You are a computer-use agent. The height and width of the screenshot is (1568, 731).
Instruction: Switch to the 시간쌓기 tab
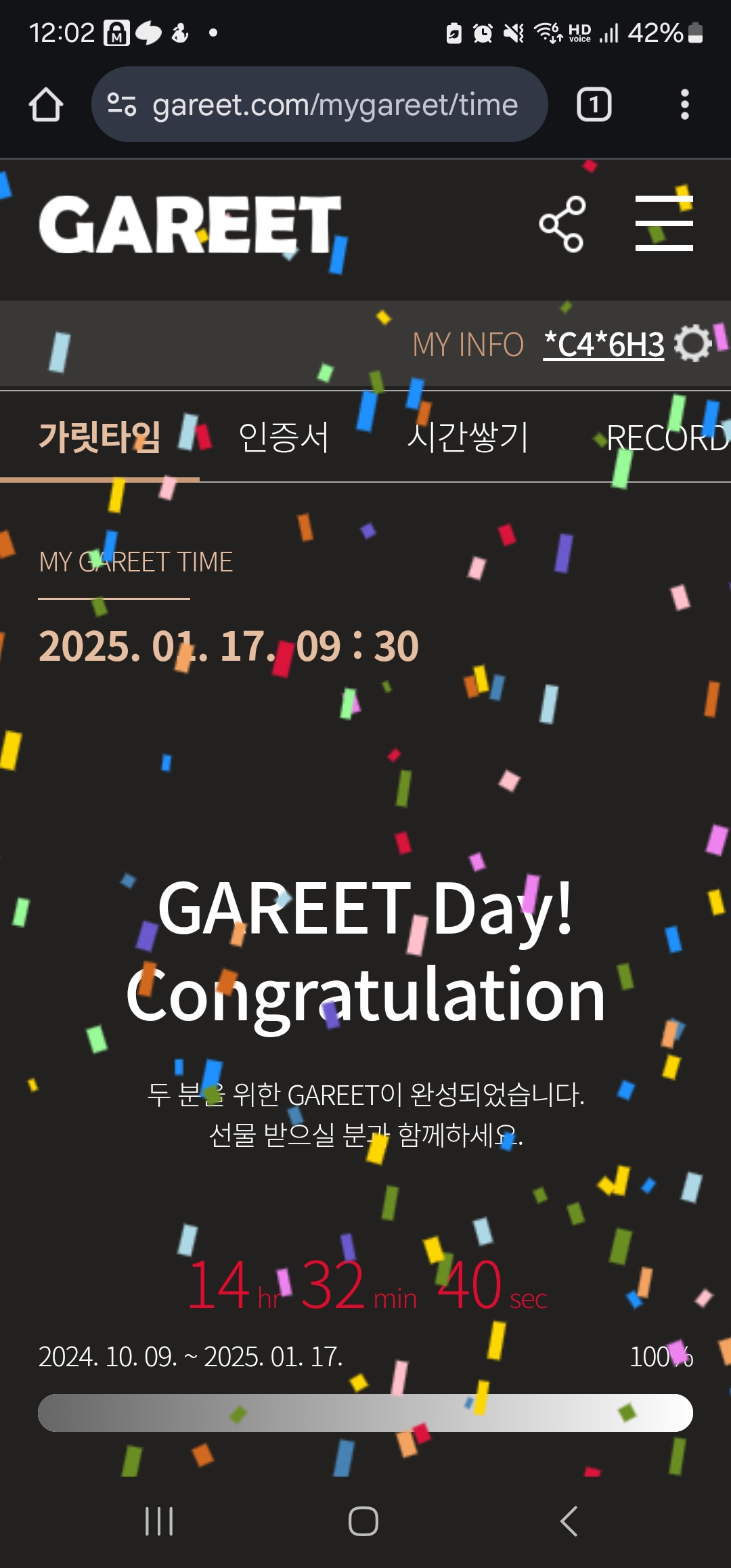click(x=468, y=437)
